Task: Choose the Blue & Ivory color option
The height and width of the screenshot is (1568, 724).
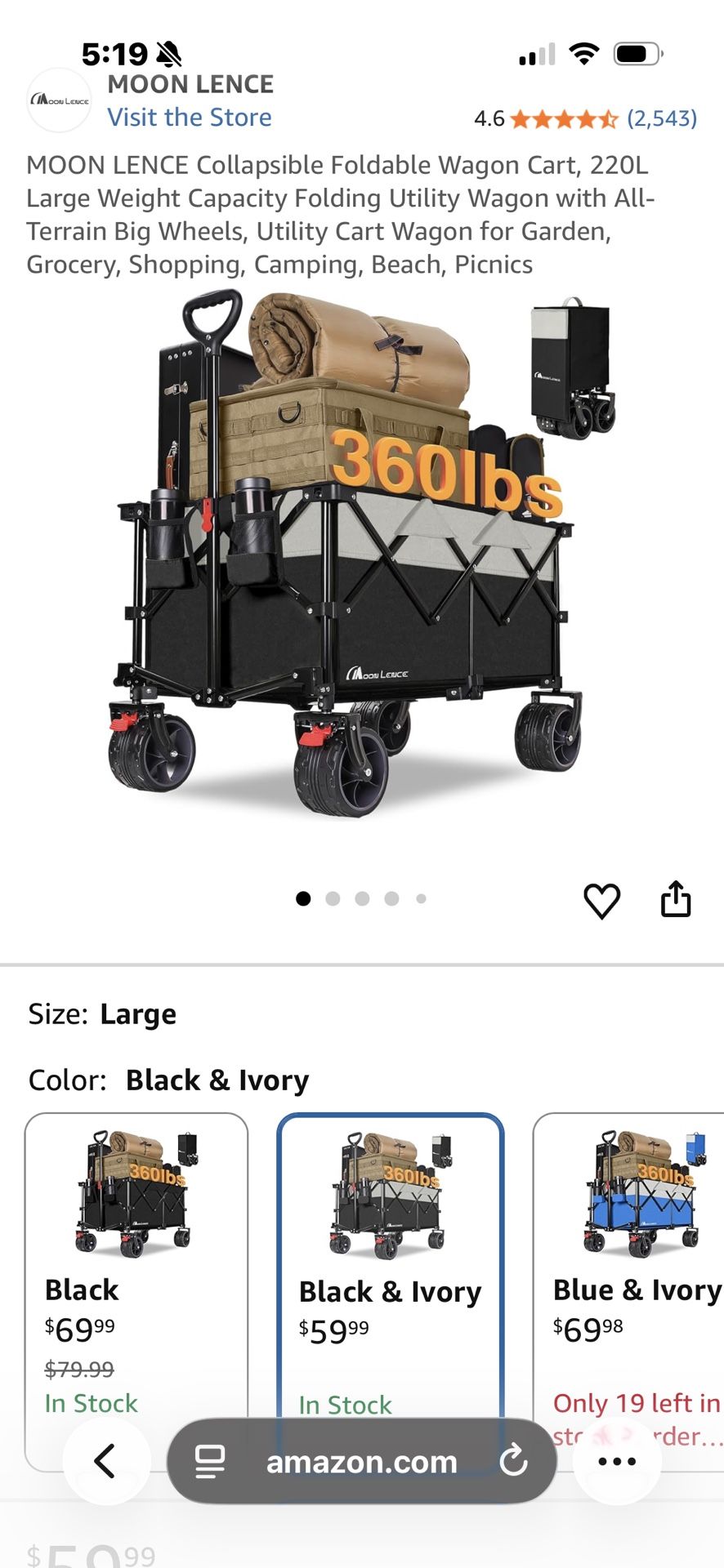Action: click(x=628, y=1292)
